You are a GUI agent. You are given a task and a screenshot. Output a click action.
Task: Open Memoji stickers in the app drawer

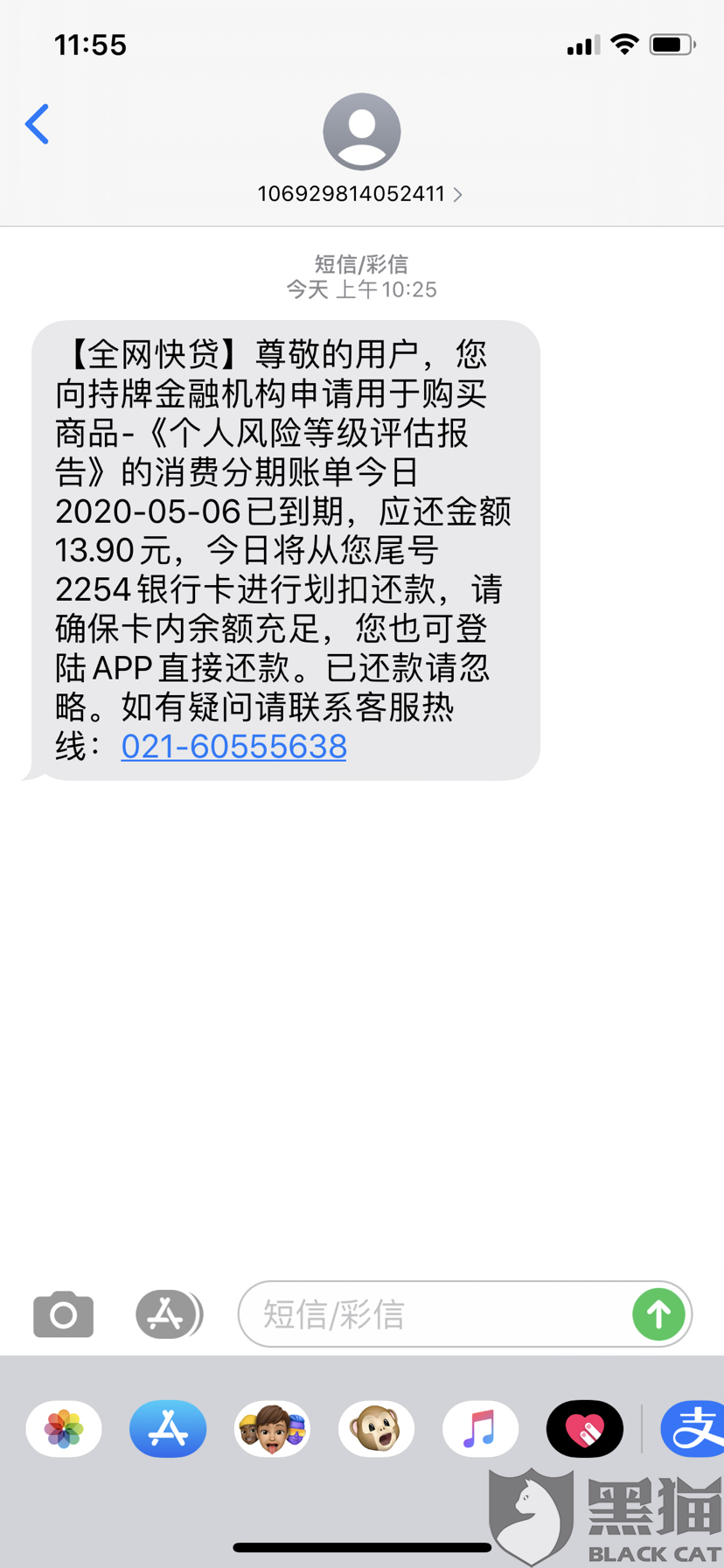[272, 1429]
